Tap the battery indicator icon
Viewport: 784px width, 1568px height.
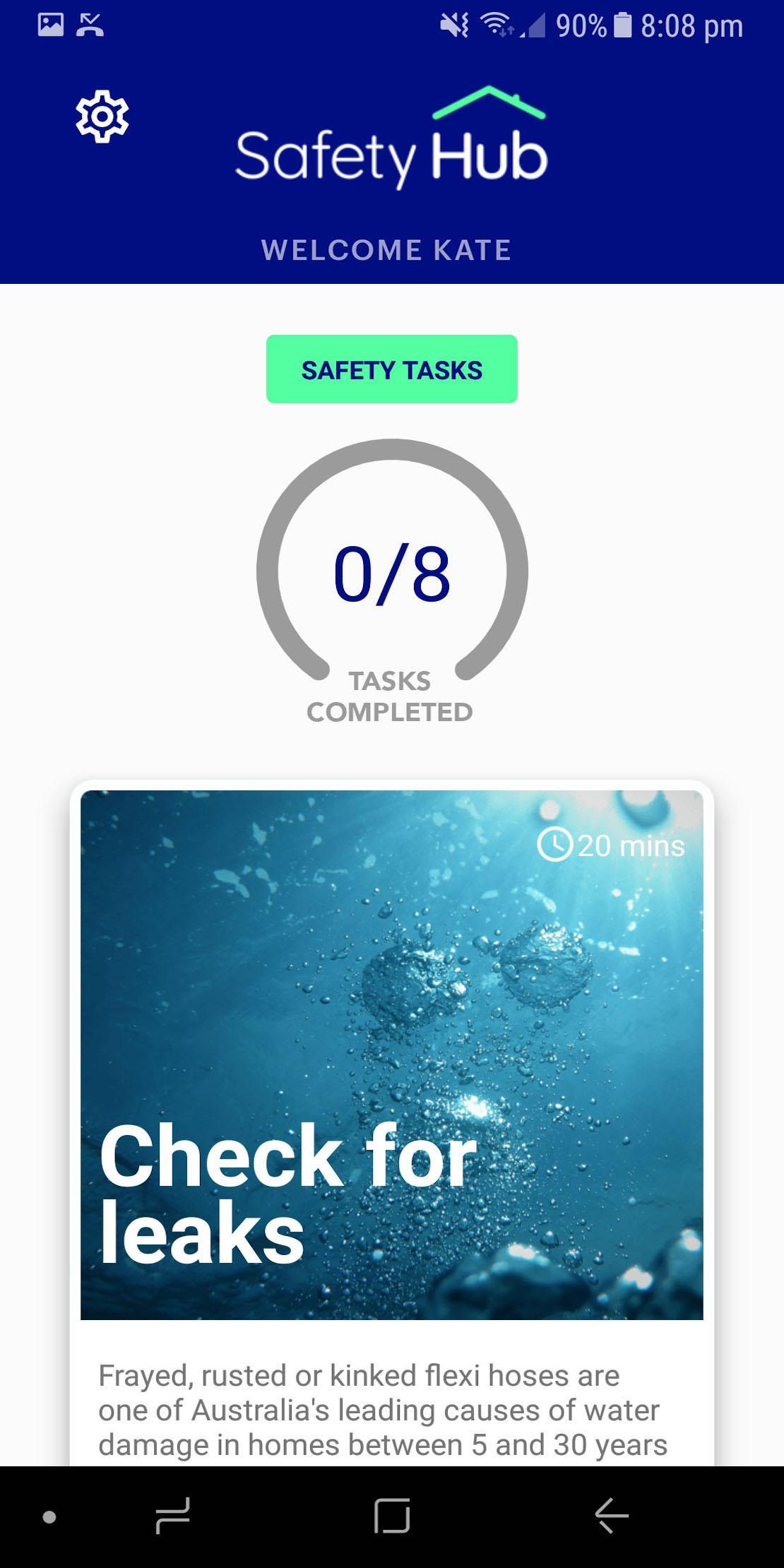tap(624, 25)
